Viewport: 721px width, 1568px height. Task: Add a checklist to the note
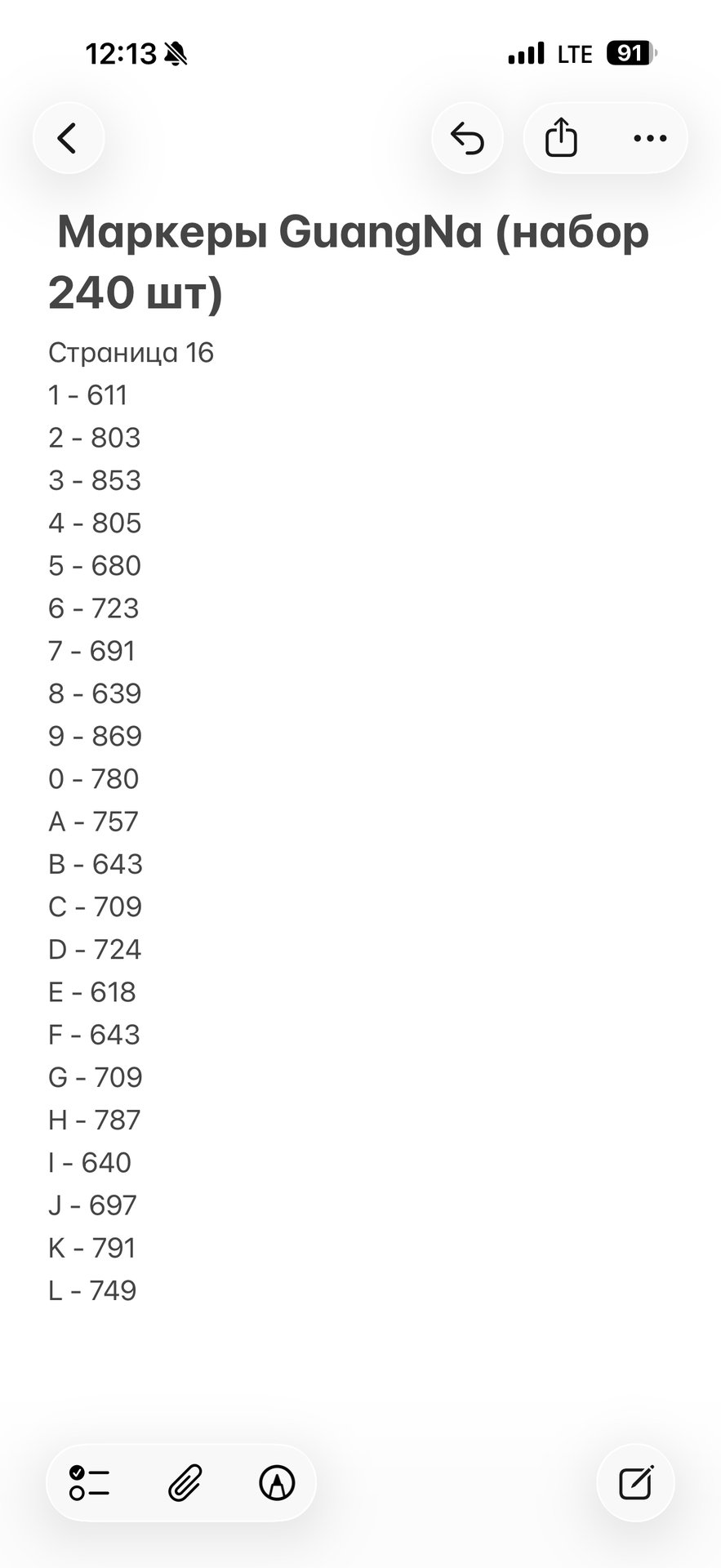(90, 1482)
